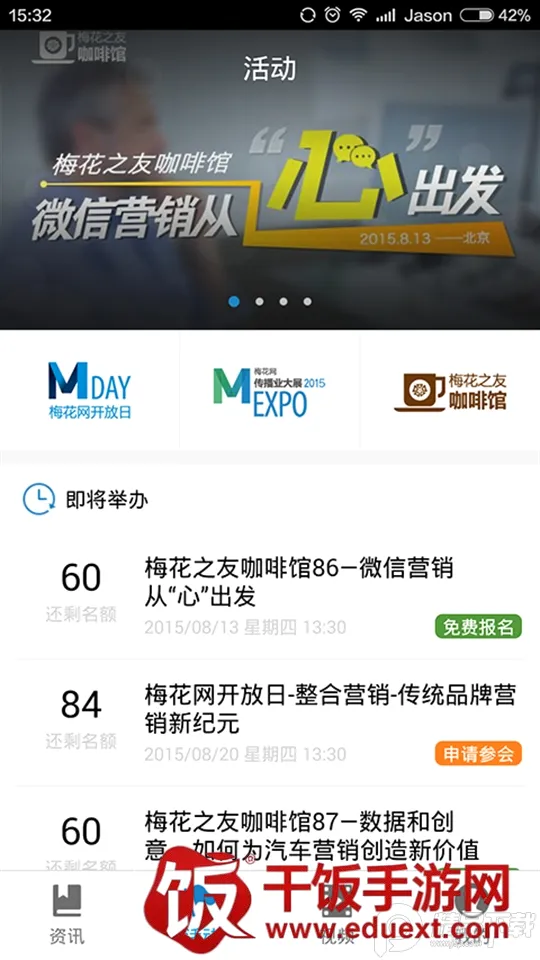
Task: Open the 微信营销从心出发 banner
Action: point(270,179)
